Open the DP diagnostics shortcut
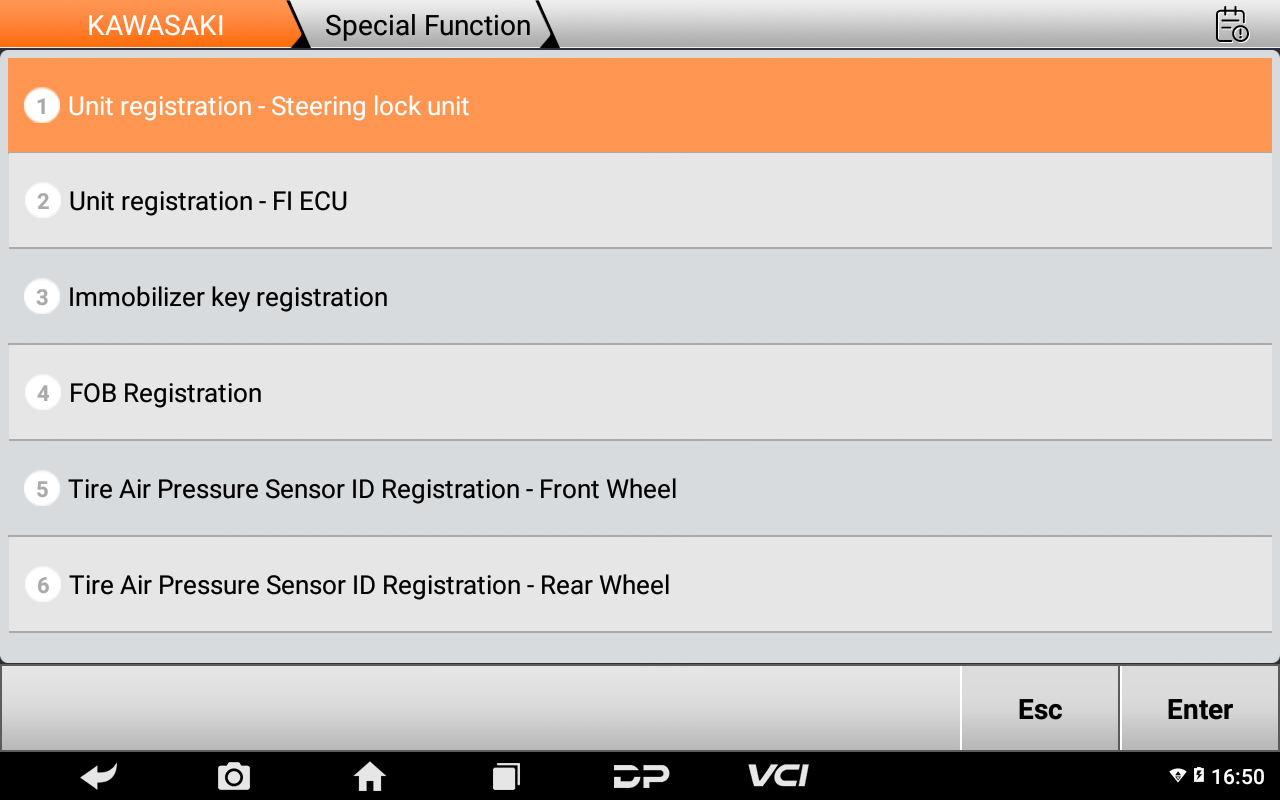The image size is (1280, 800). [641, 776]
